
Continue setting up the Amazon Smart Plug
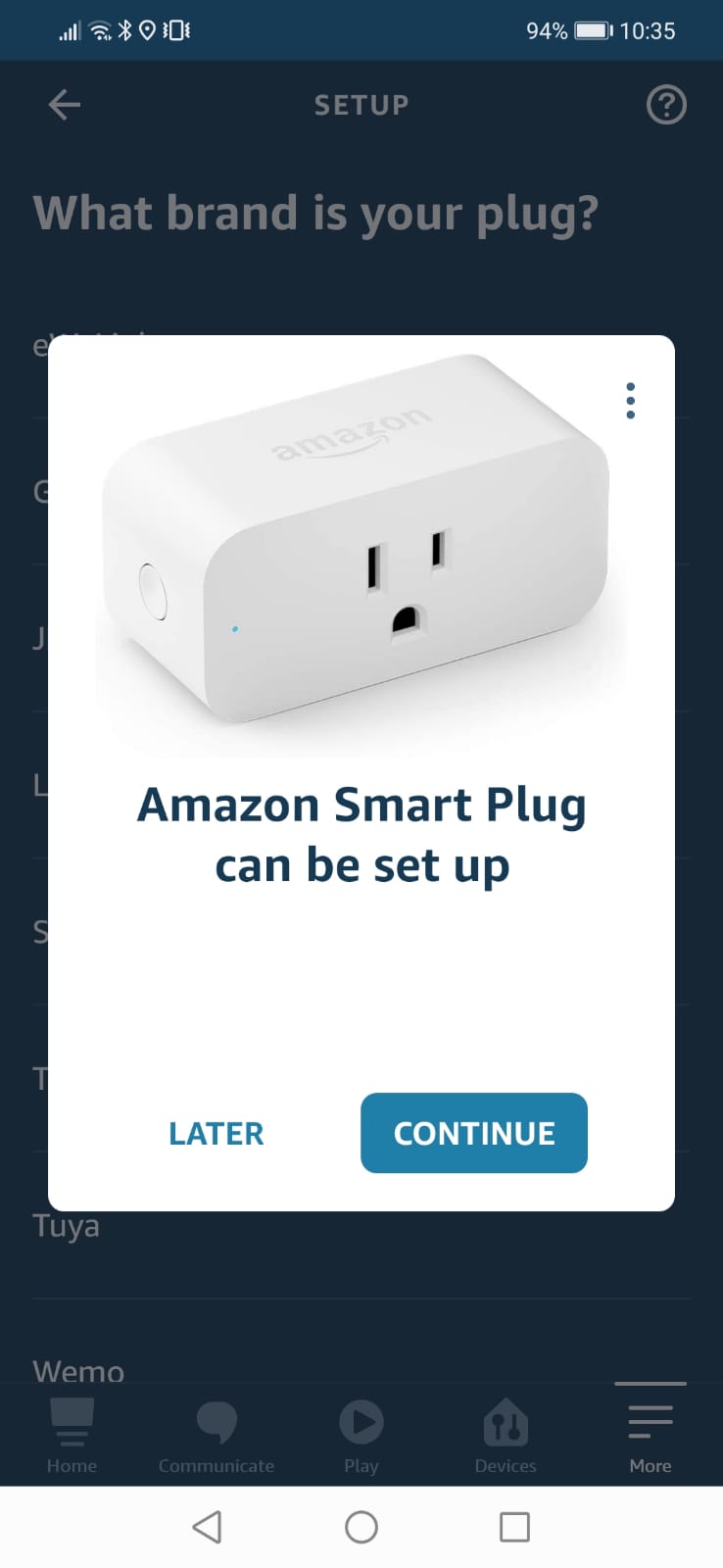[473, 1133]
